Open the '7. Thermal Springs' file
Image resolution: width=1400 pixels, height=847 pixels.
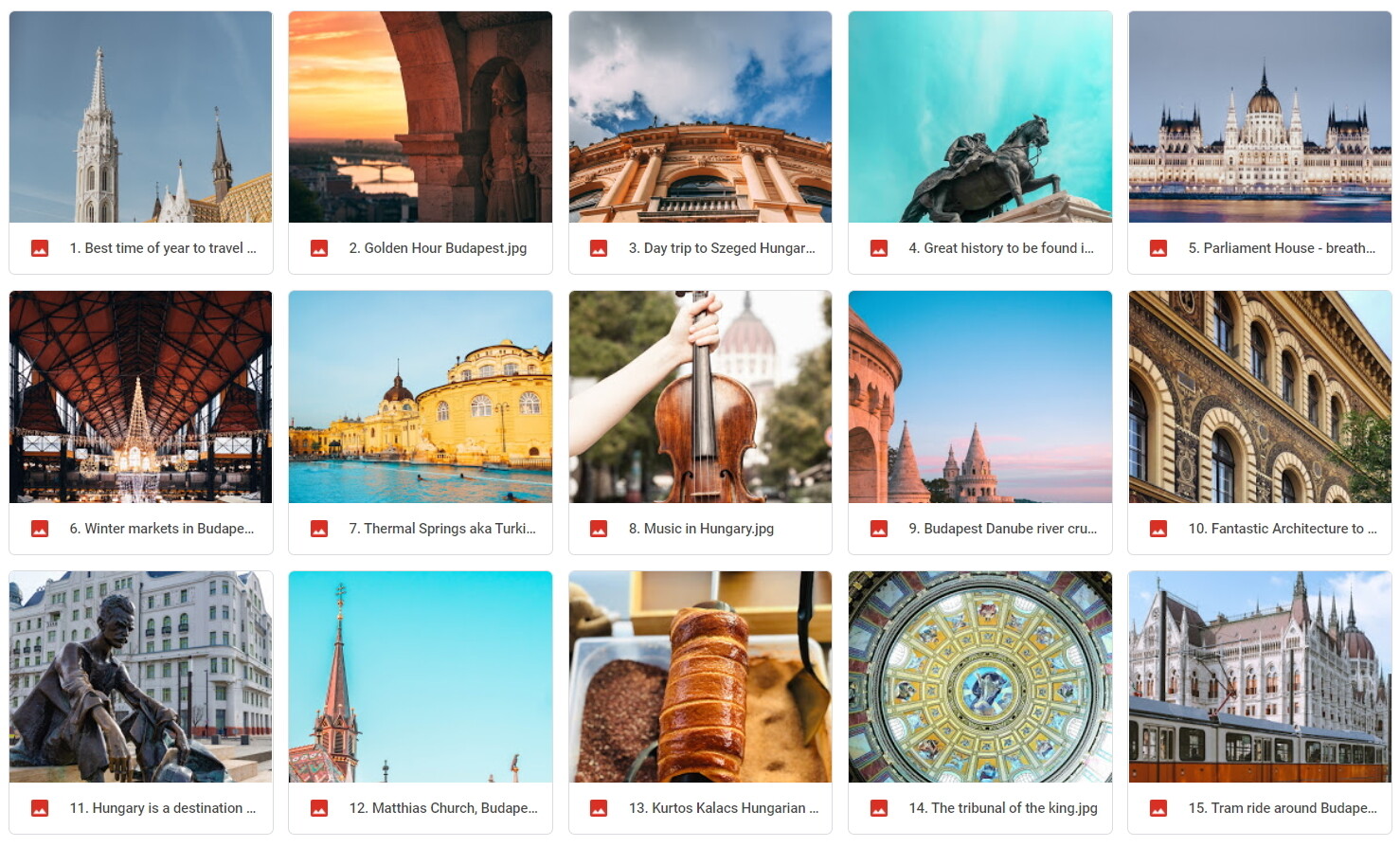pyautogui.click(x=420, y=397)
